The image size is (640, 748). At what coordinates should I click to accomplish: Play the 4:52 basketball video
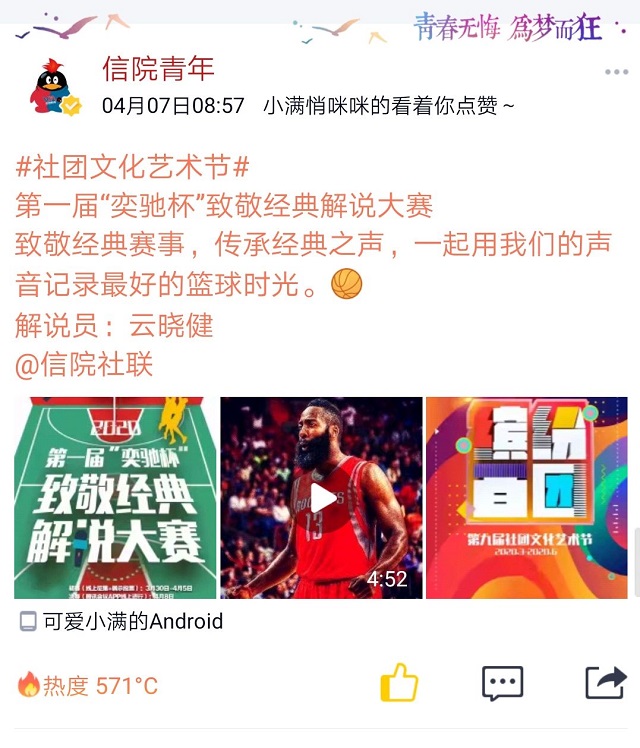pyautogui.click(x=321, y=497)
